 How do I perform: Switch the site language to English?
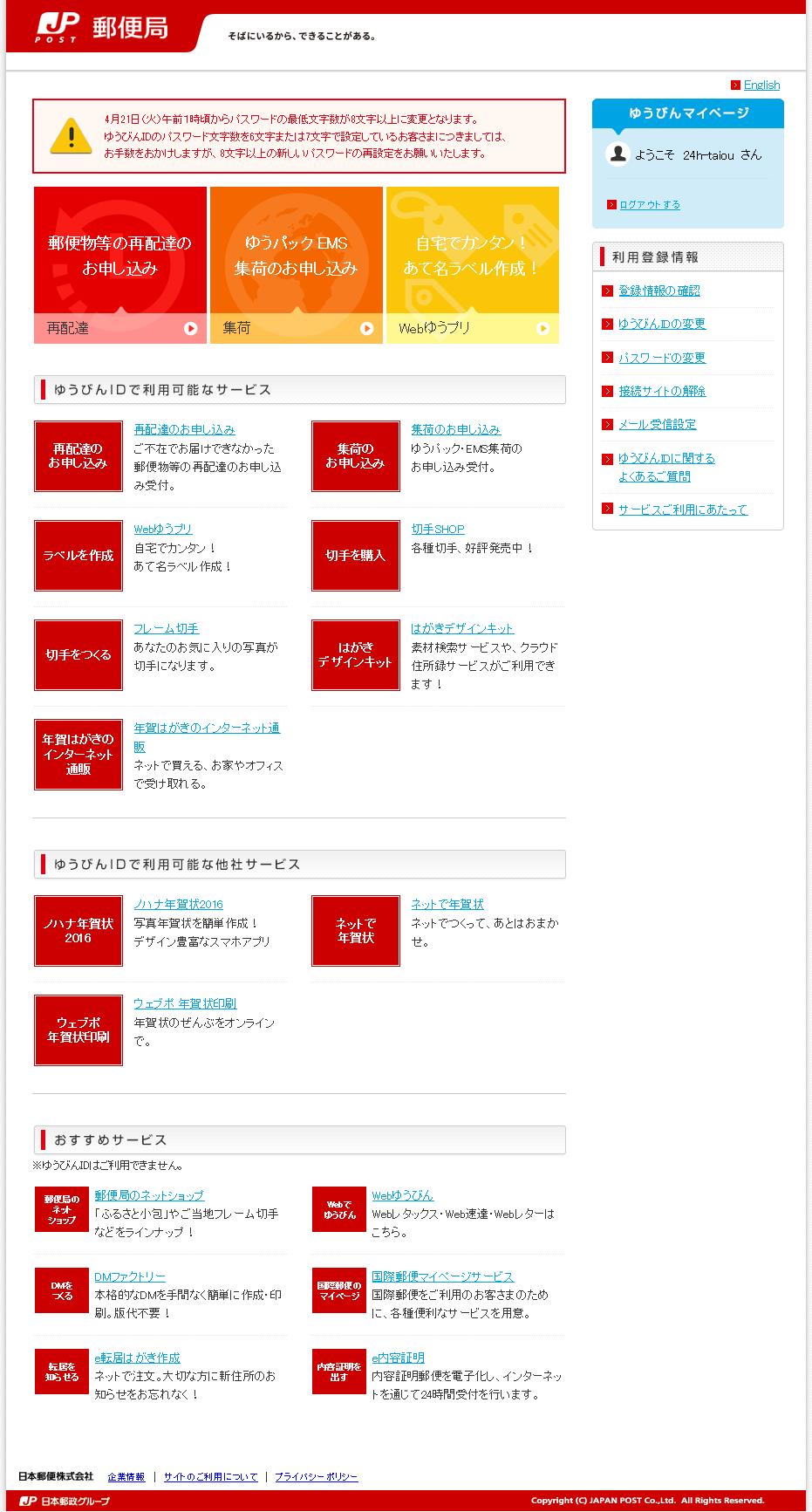click(761, 85)
